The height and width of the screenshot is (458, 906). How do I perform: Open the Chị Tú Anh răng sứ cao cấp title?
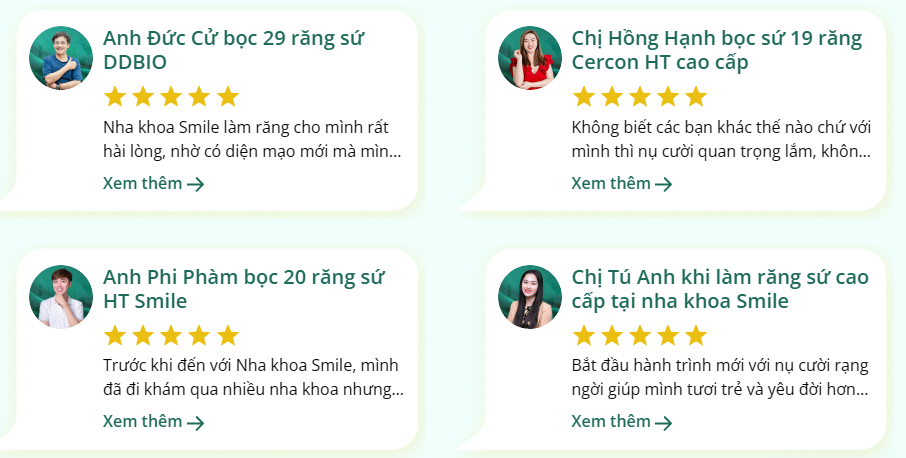(x=720, y=288)
